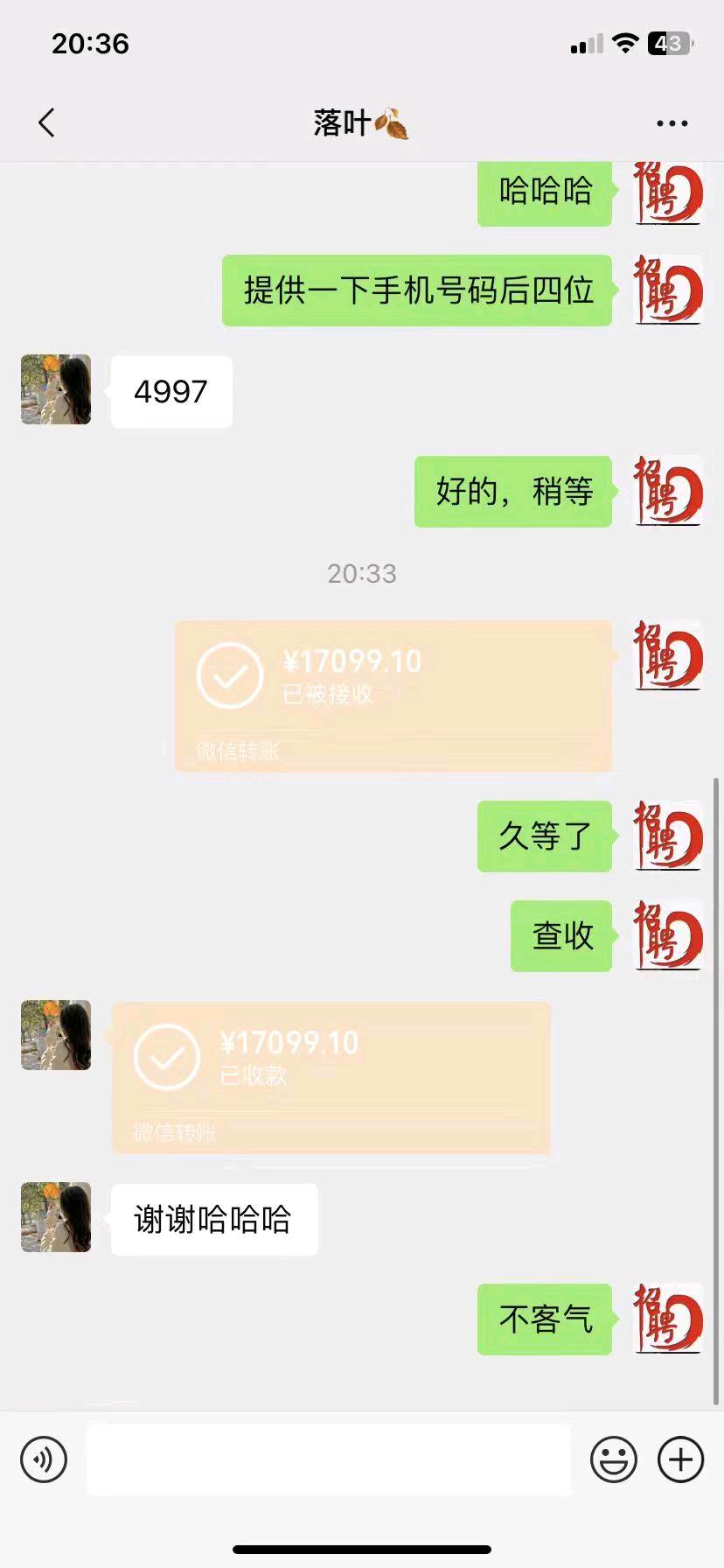Open the sent ¥17099.10 transfer marked 已被接收
The width and height of the screenshot is (724, 1568).
(x=393, y=696)
